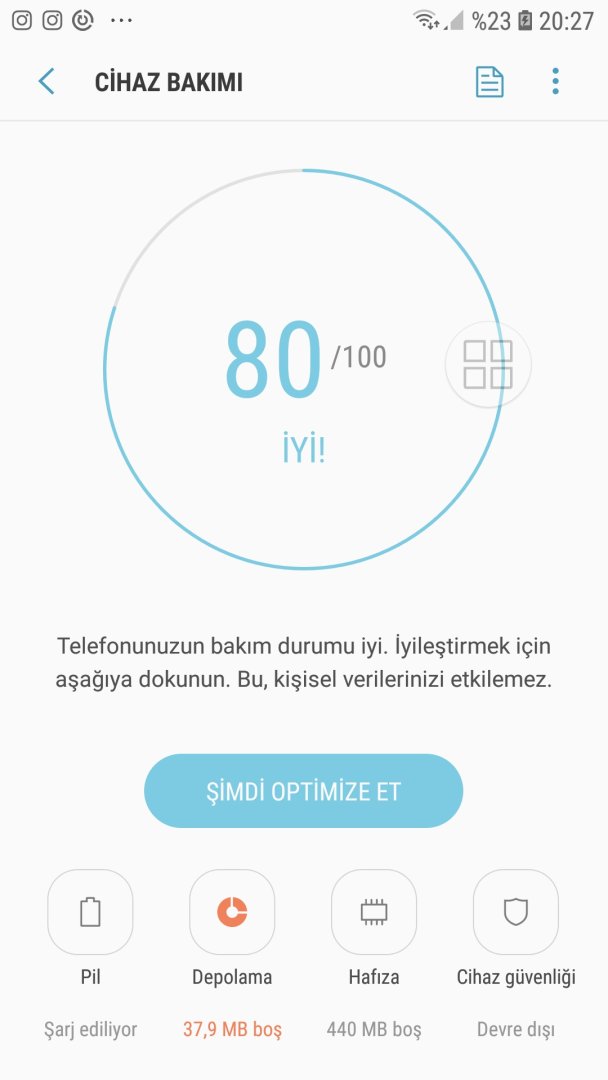Tap ŞİMDİ OPTİMİZE ET button
Image resolution: width=608 pixels, height=1080 pixels.
click(303, 791)
